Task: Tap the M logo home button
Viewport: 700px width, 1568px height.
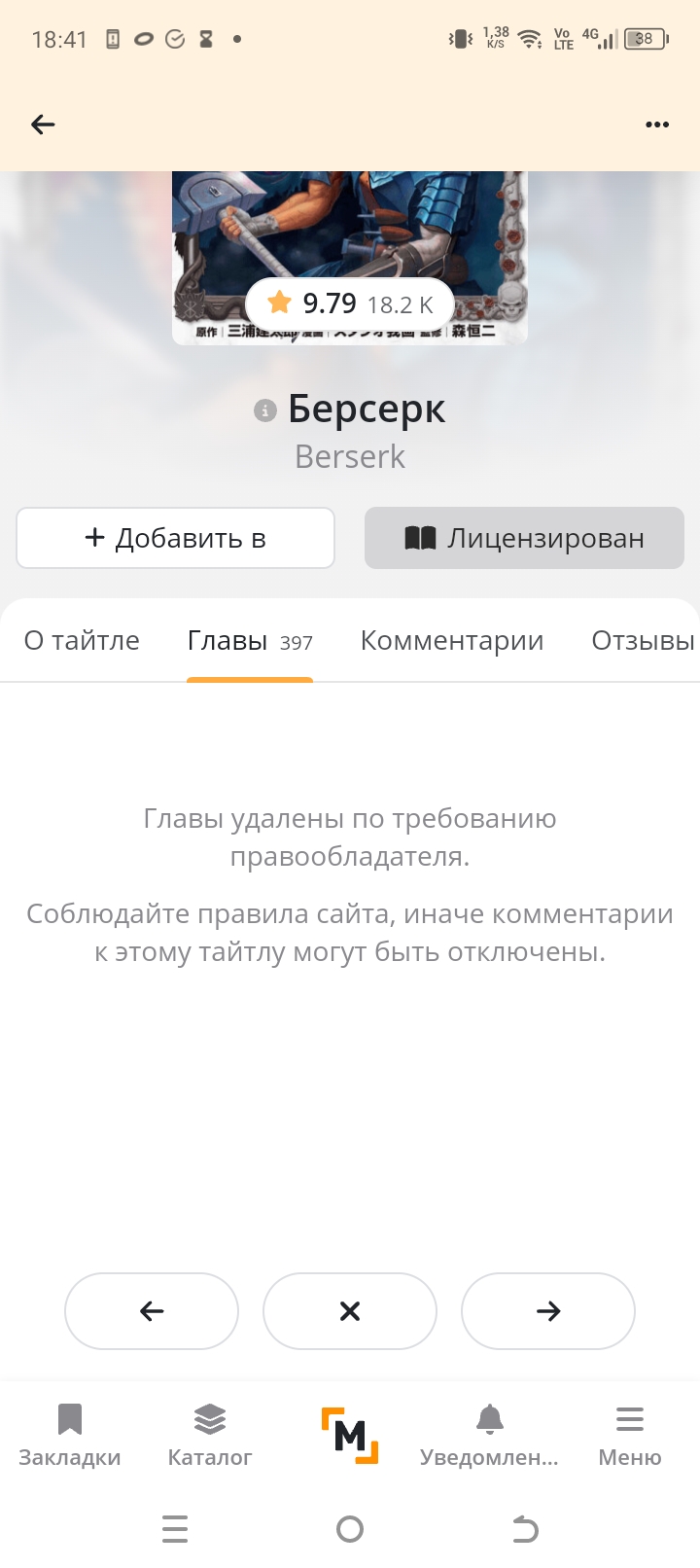Action: point(350,1436)
